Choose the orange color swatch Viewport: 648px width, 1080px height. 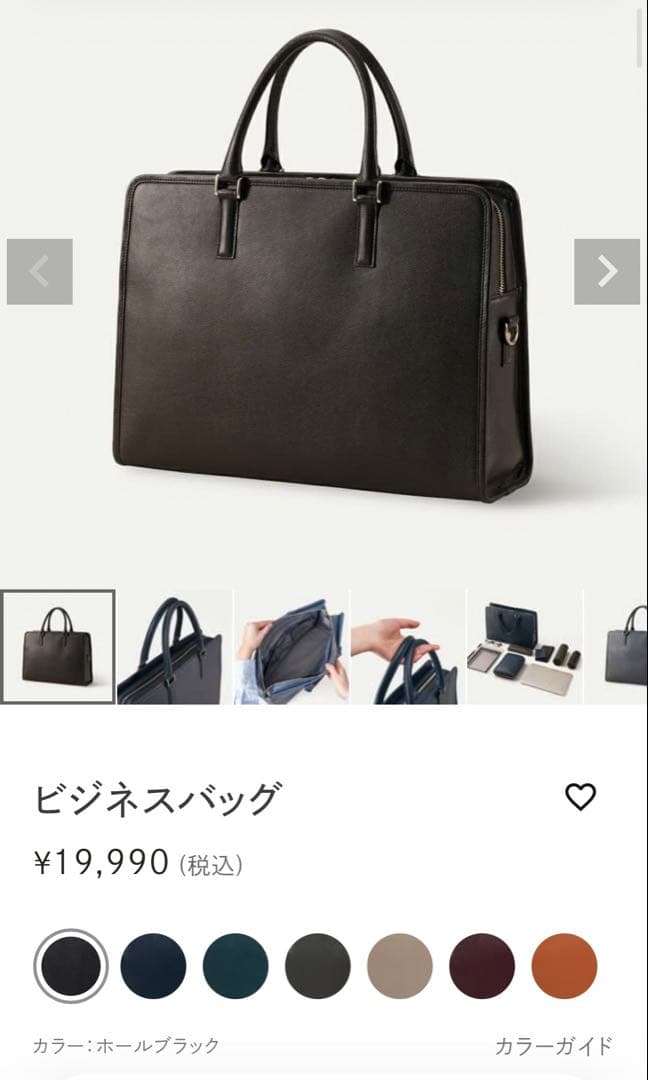564,966
